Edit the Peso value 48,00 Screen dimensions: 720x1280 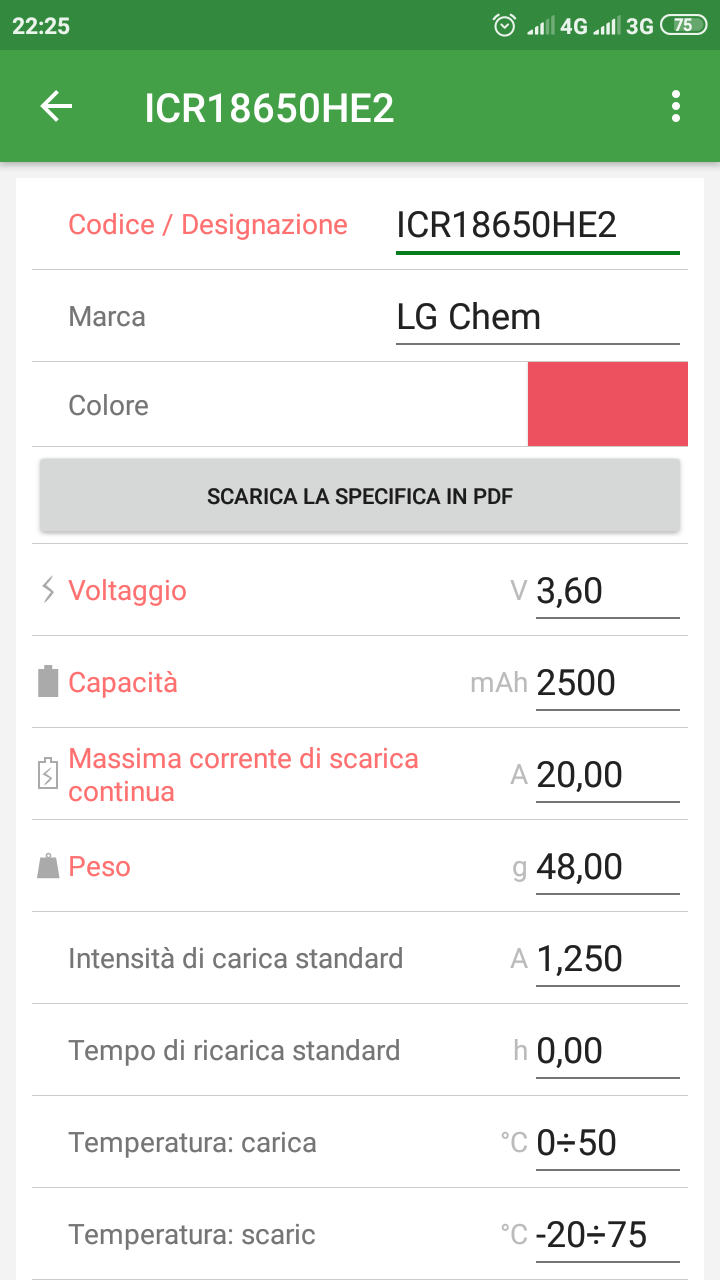[608, 867]
